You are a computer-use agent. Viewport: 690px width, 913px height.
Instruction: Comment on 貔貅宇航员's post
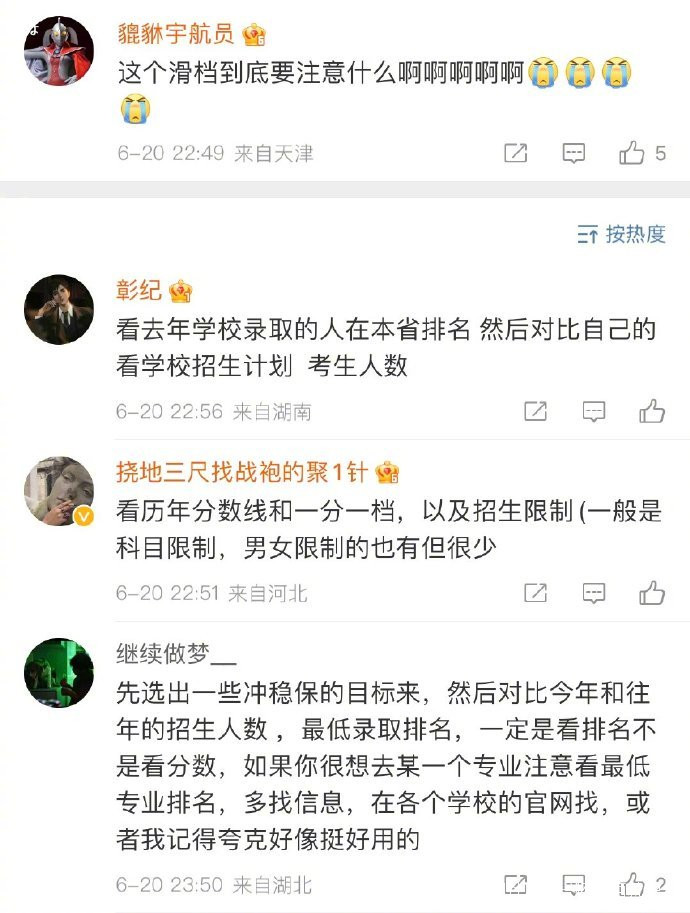point(574,153)
